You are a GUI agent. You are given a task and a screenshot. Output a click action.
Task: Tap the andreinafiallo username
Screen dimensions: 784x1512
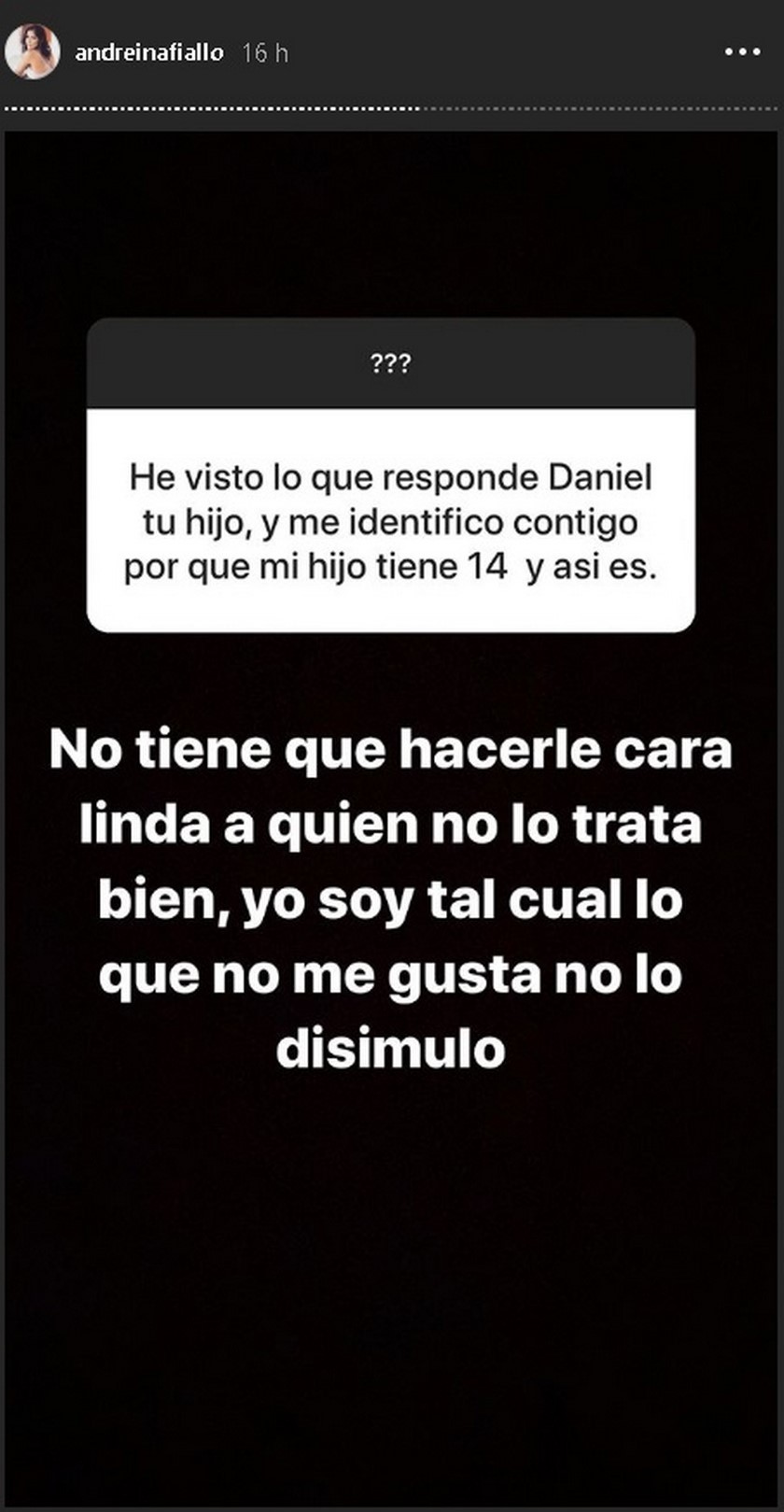tap(148, 53)
